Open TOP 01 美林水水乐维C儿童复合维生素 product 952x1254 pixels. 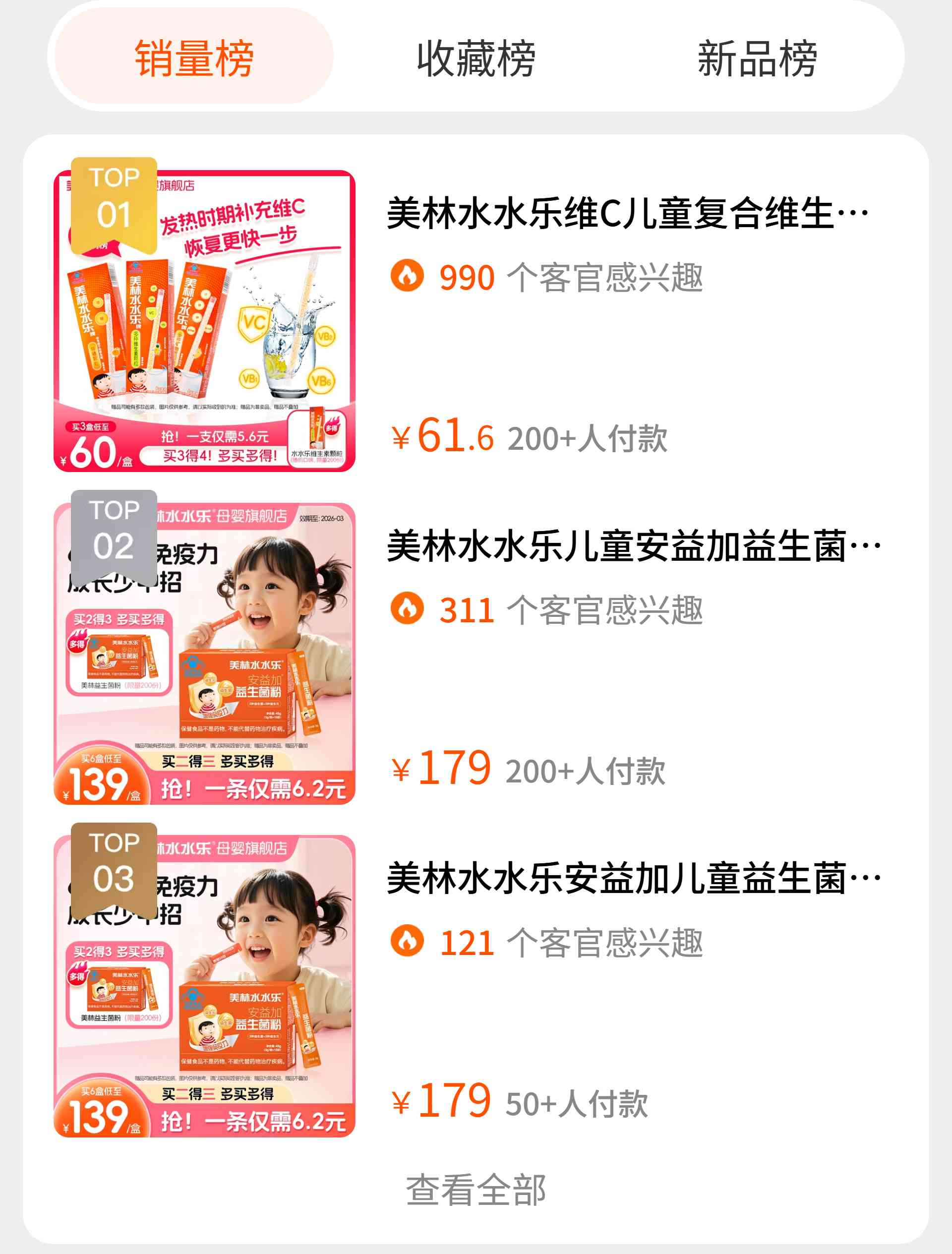627,214
